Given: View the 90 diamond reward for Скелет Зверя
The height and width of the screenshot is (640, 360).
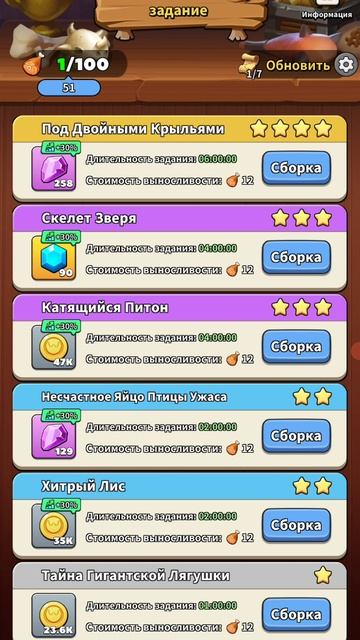Looking at the screenshot, I should pos(54,258).
